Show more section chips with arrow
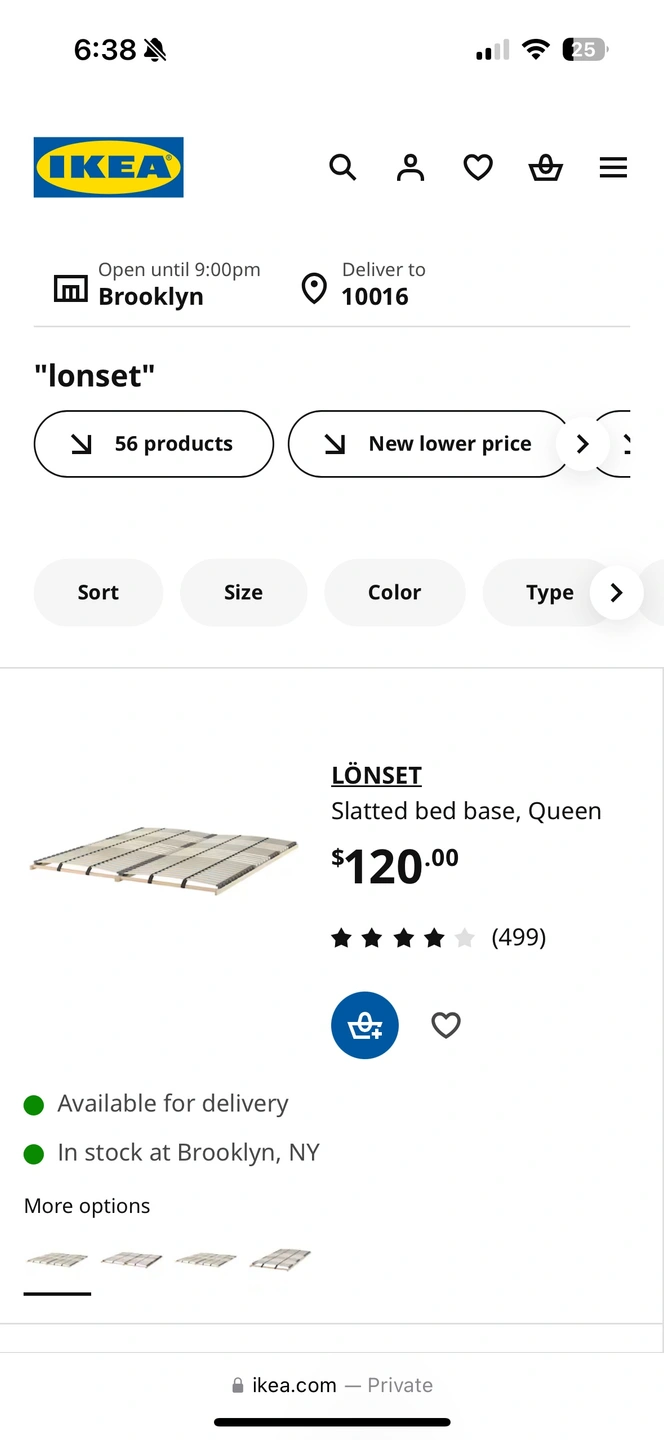The width and height of the screenshot is (664, 1440). [583, 444]
